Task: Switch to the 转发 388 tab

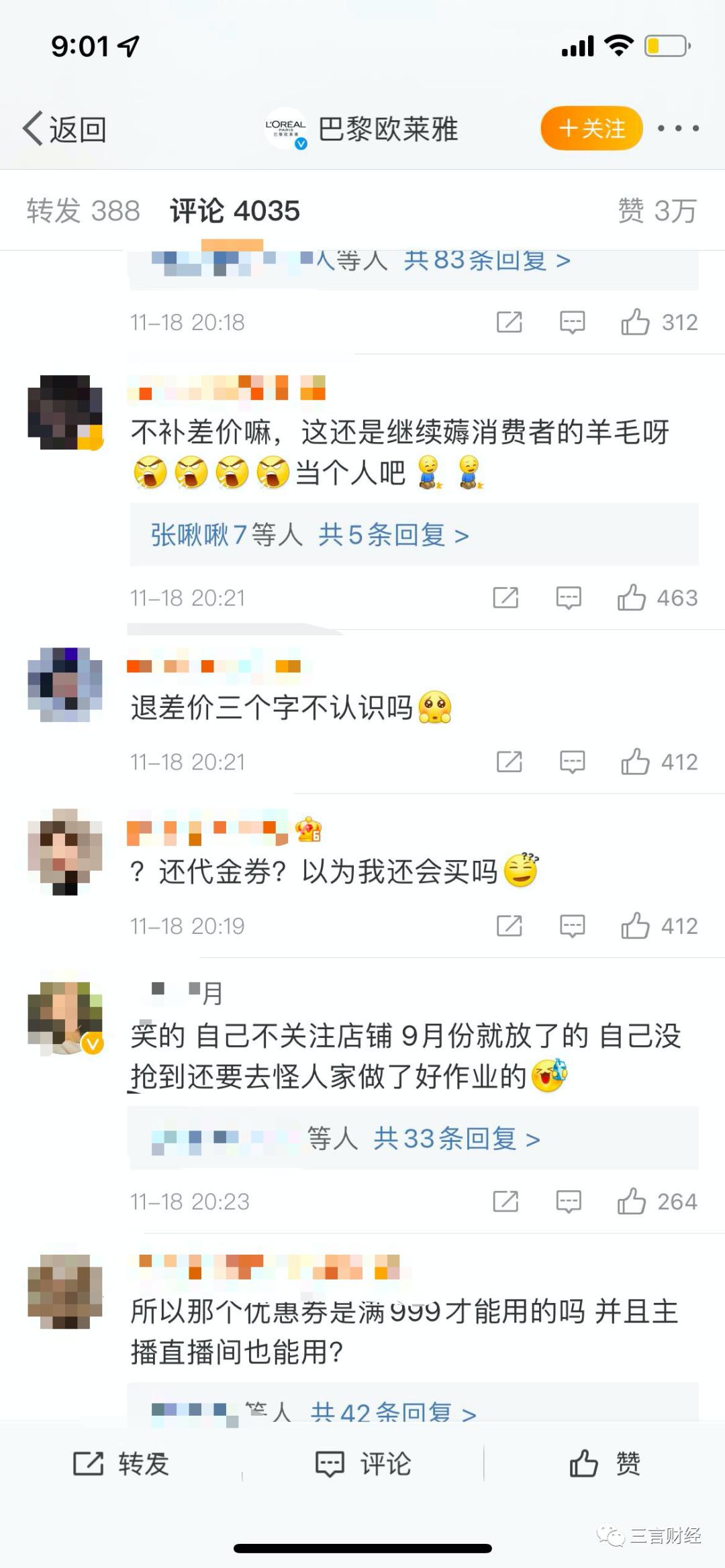Action: point(83,211)
